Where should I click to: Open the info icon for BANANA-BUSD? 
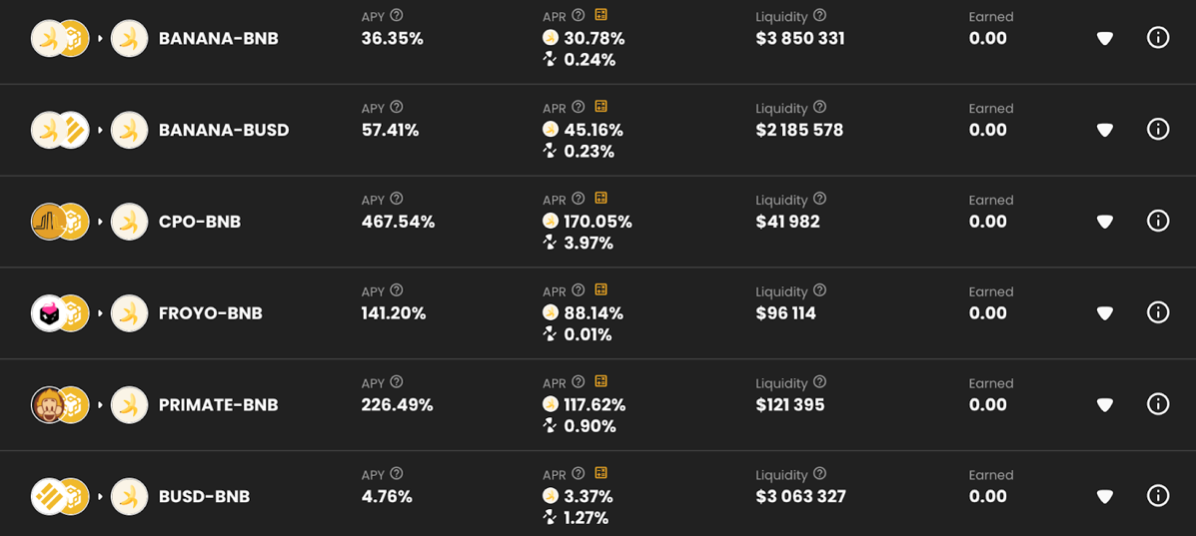coord(1158,129)
